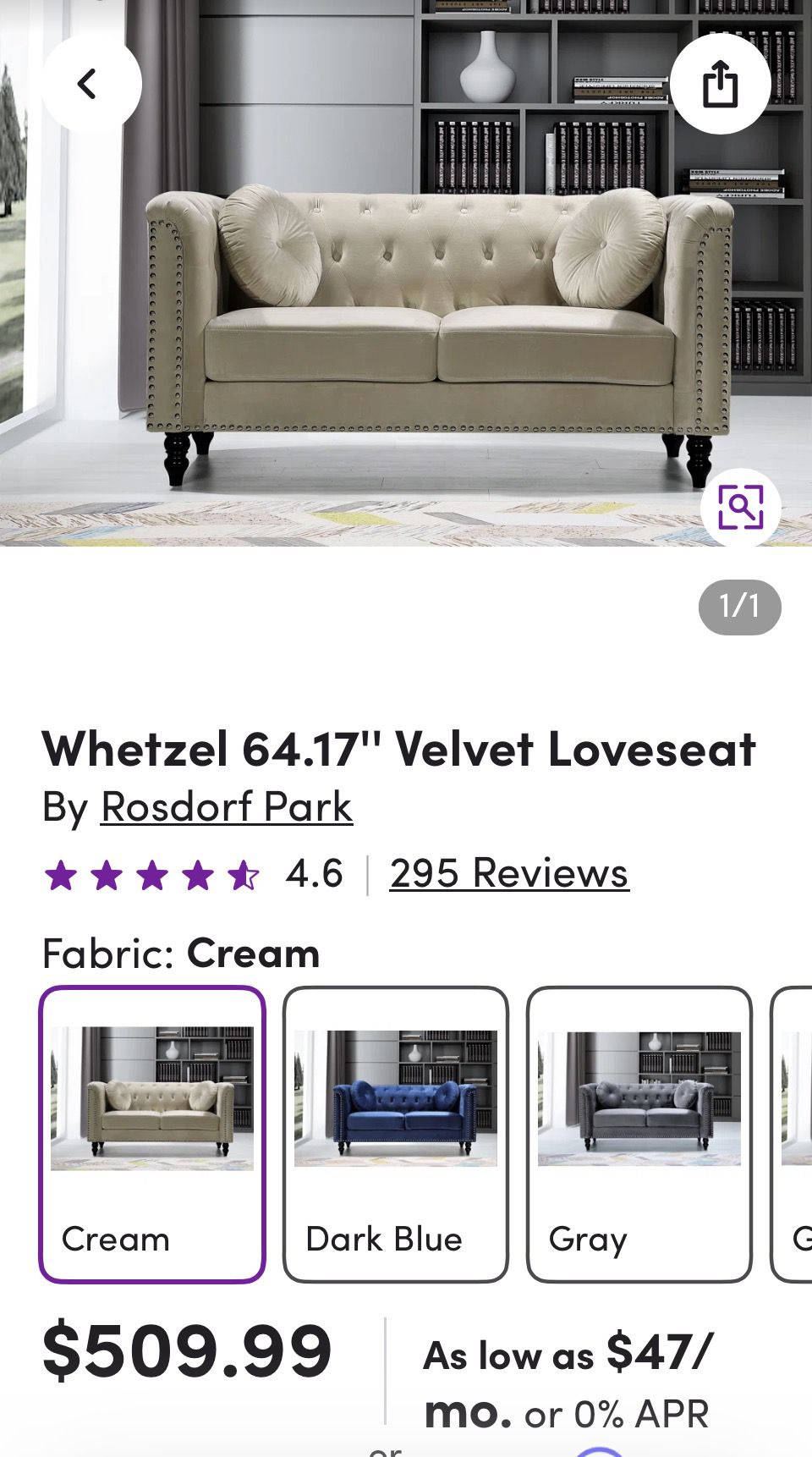812x1457 pixels.
Task: Go back using the back arrow
Action: click(x=91, y=84)
